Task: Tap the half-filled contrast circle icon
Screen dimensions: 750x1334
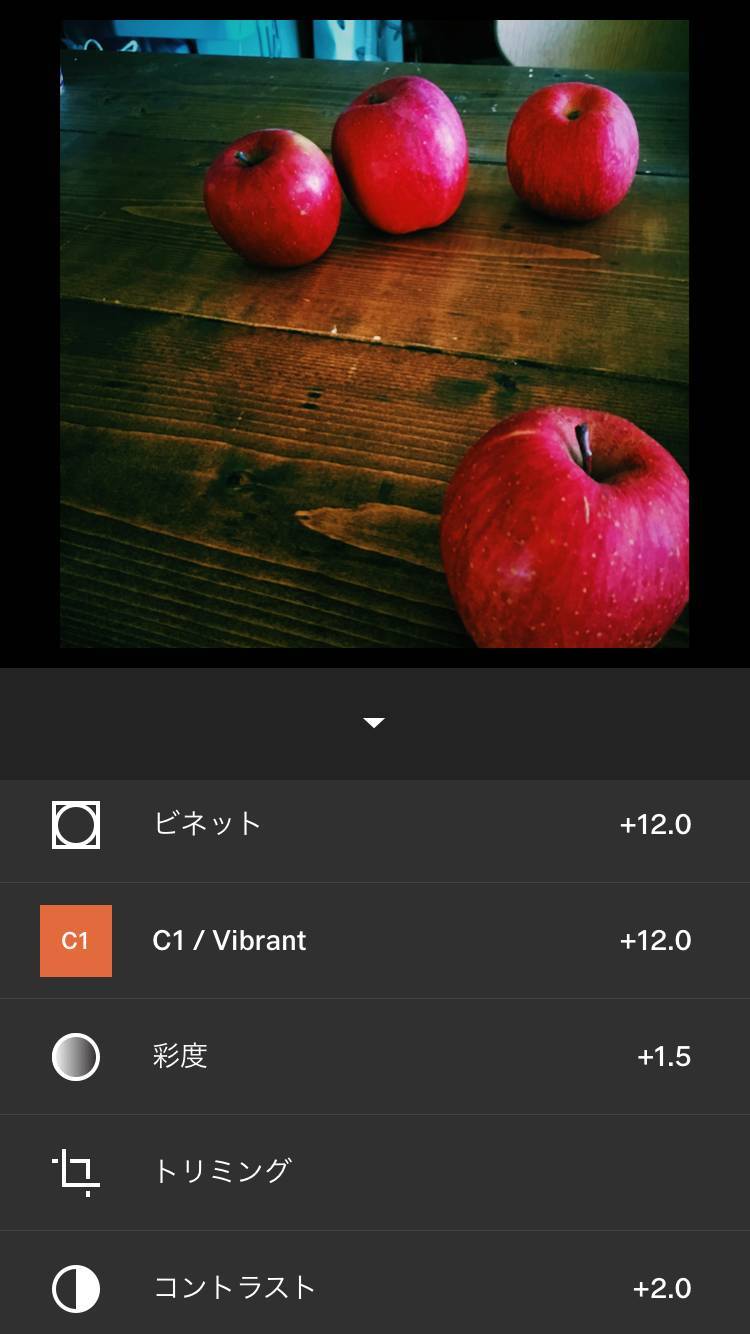Action: [x=76, y=1287]
